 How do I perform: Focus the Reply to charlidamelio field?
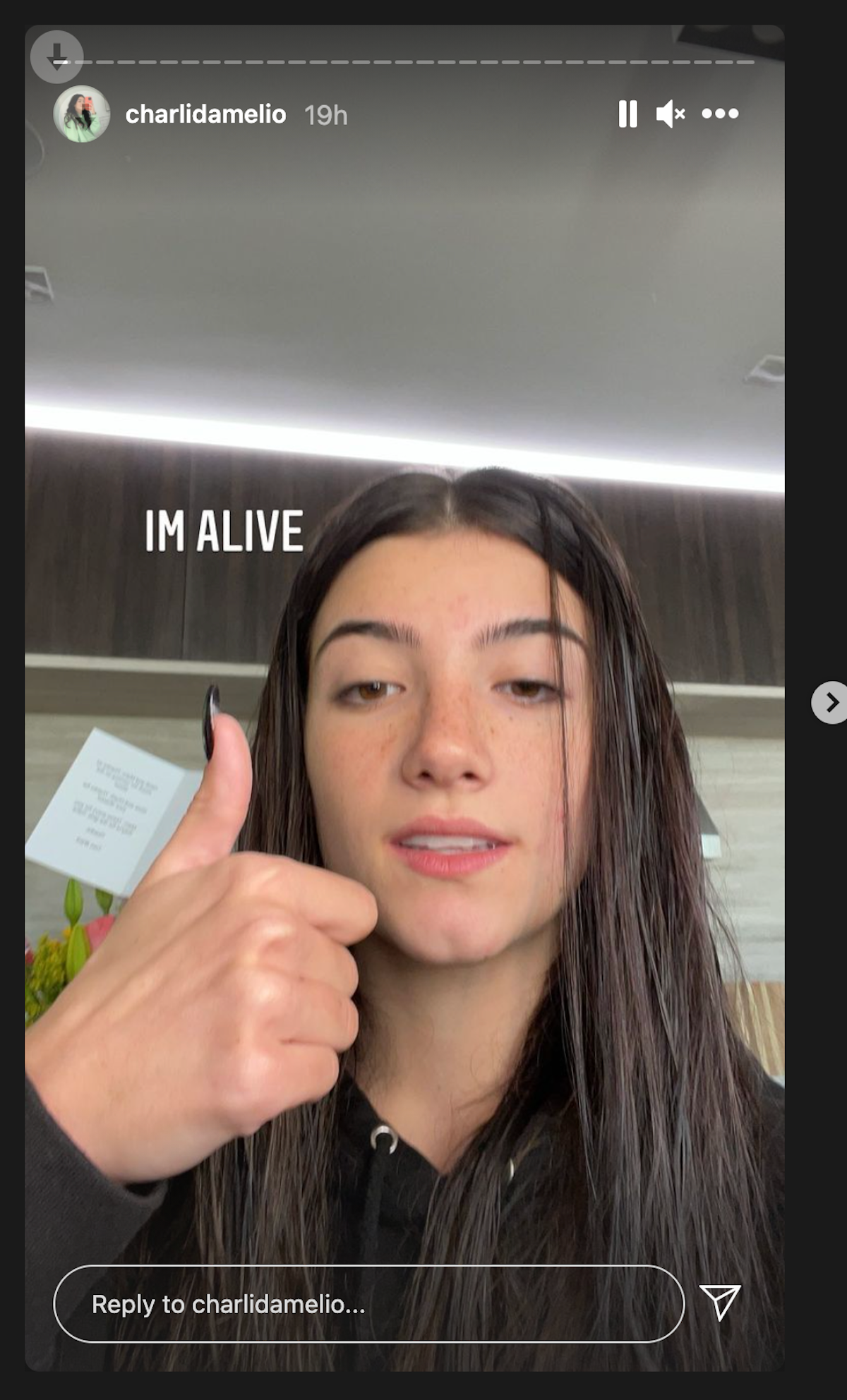pos(368,1304)
